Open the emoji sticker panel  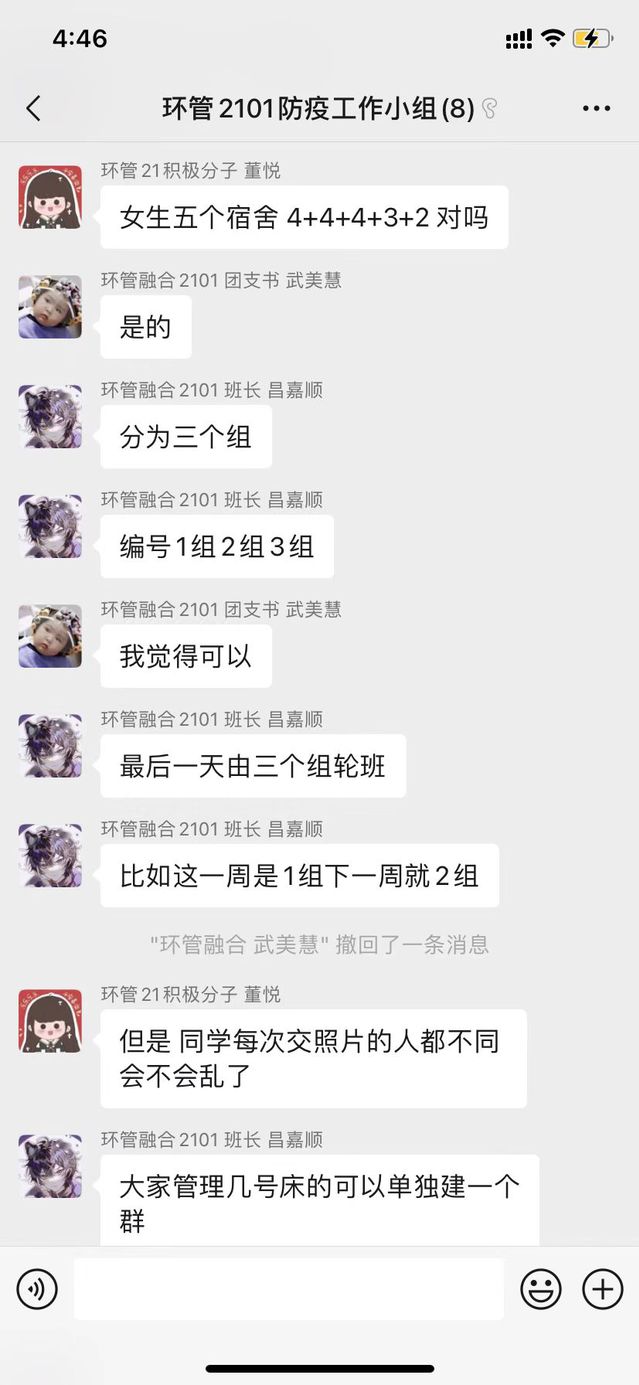click(x=541, y=1289)
